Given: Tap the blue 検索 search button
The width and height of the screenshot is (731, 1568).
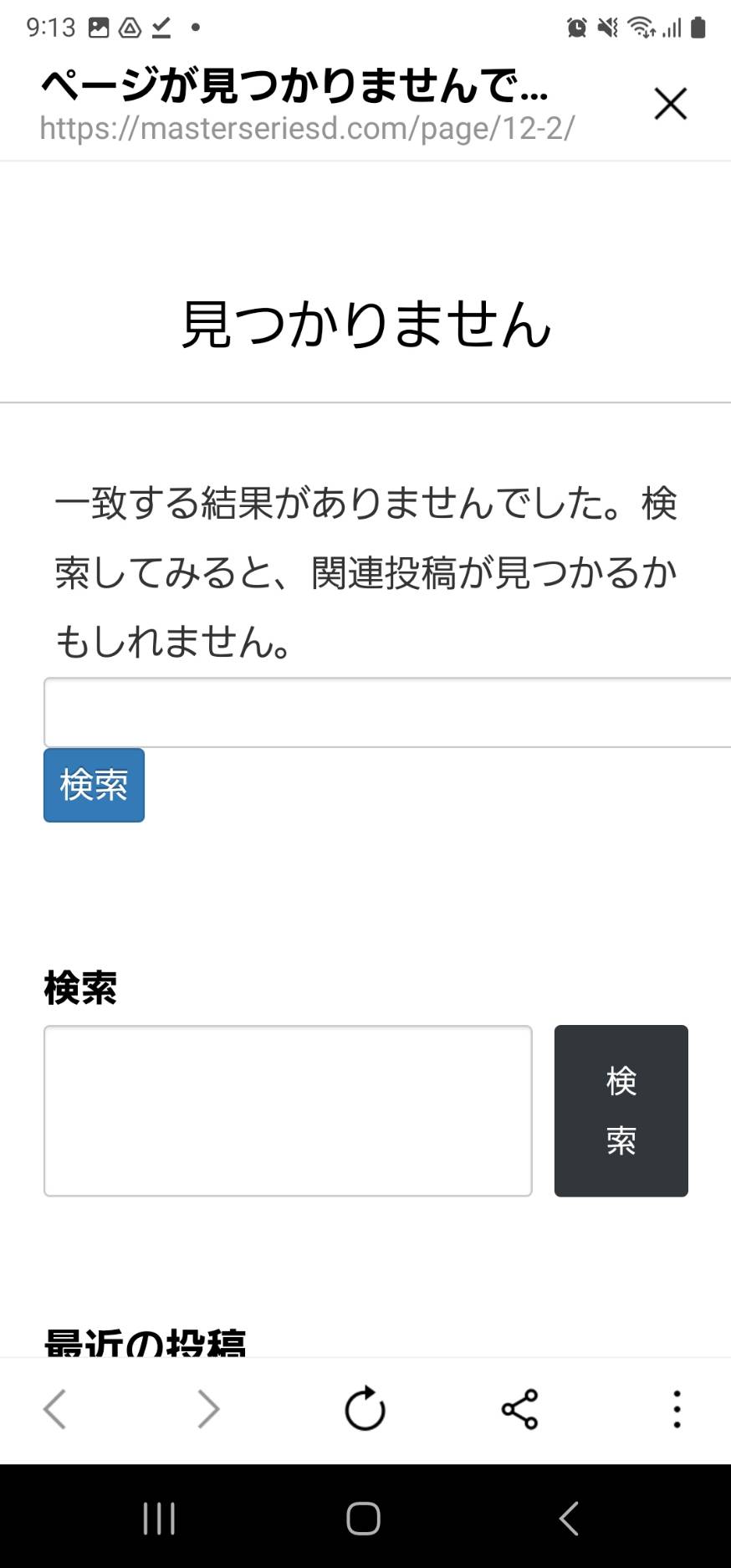Looking at the screenshot, I should (x=94, y=785).
